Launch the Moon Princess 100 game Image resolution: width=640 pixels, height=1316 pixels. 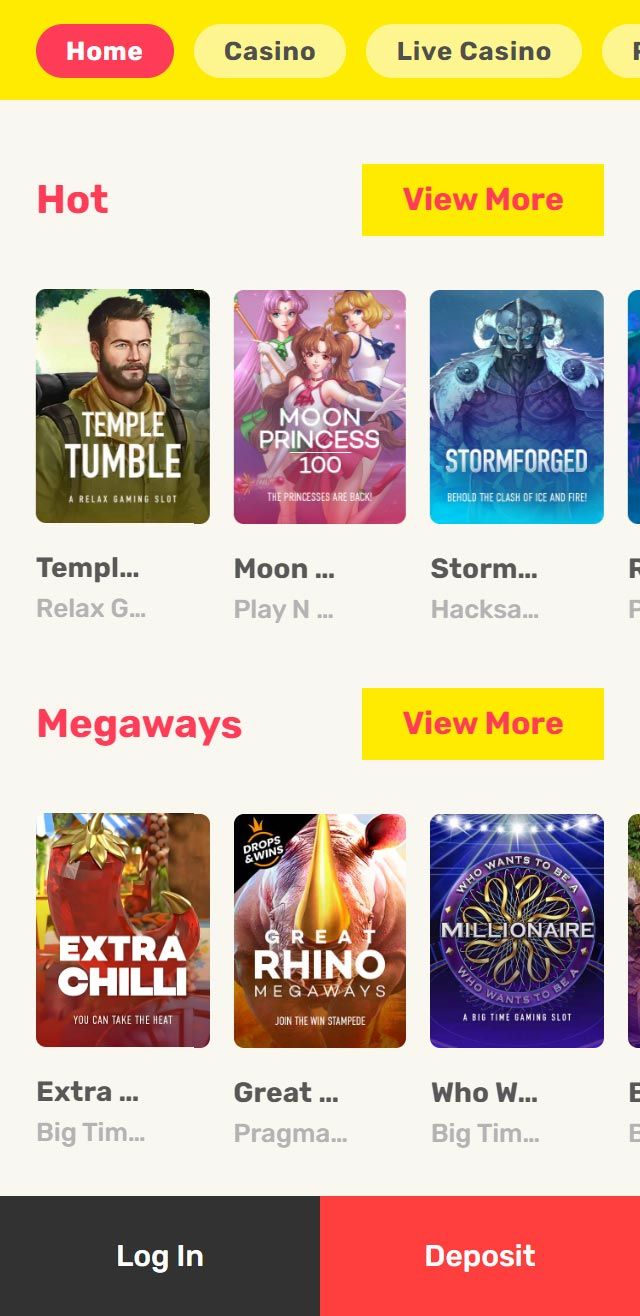click(319, 406)
